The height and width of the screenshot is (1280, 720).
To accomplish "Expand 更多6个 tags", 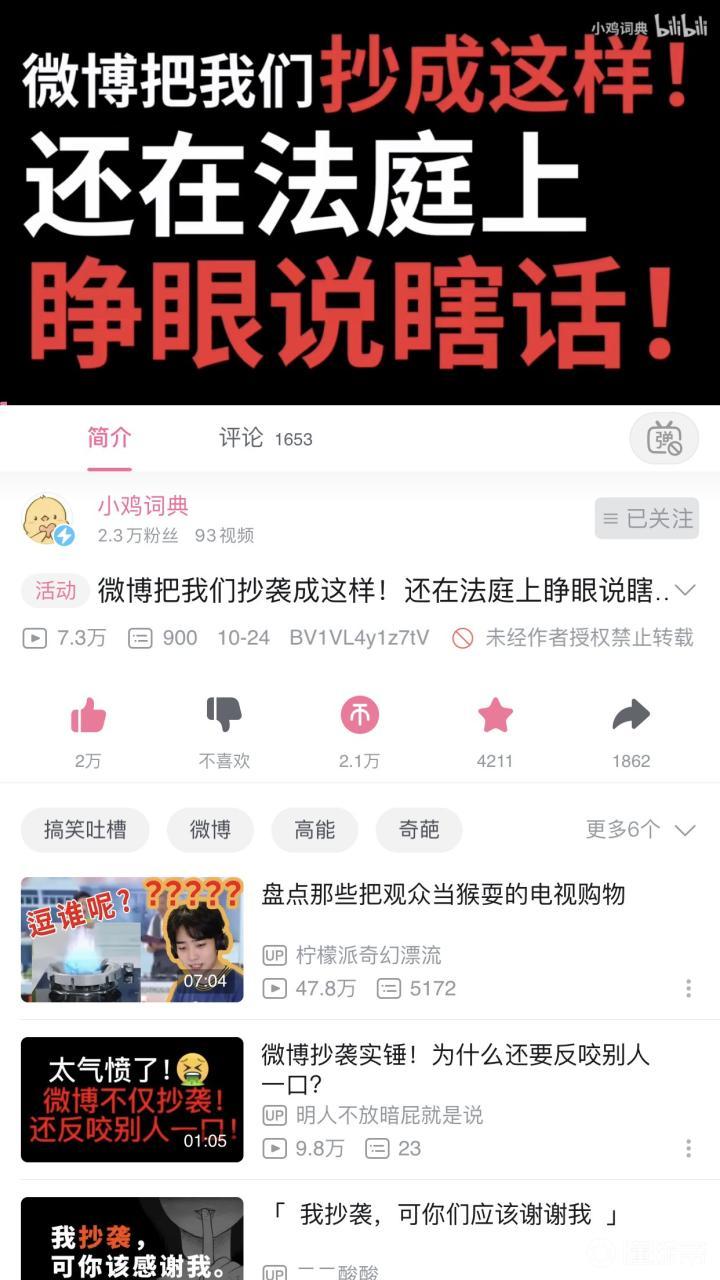I will pyautogui.click(x=640, y=830).
